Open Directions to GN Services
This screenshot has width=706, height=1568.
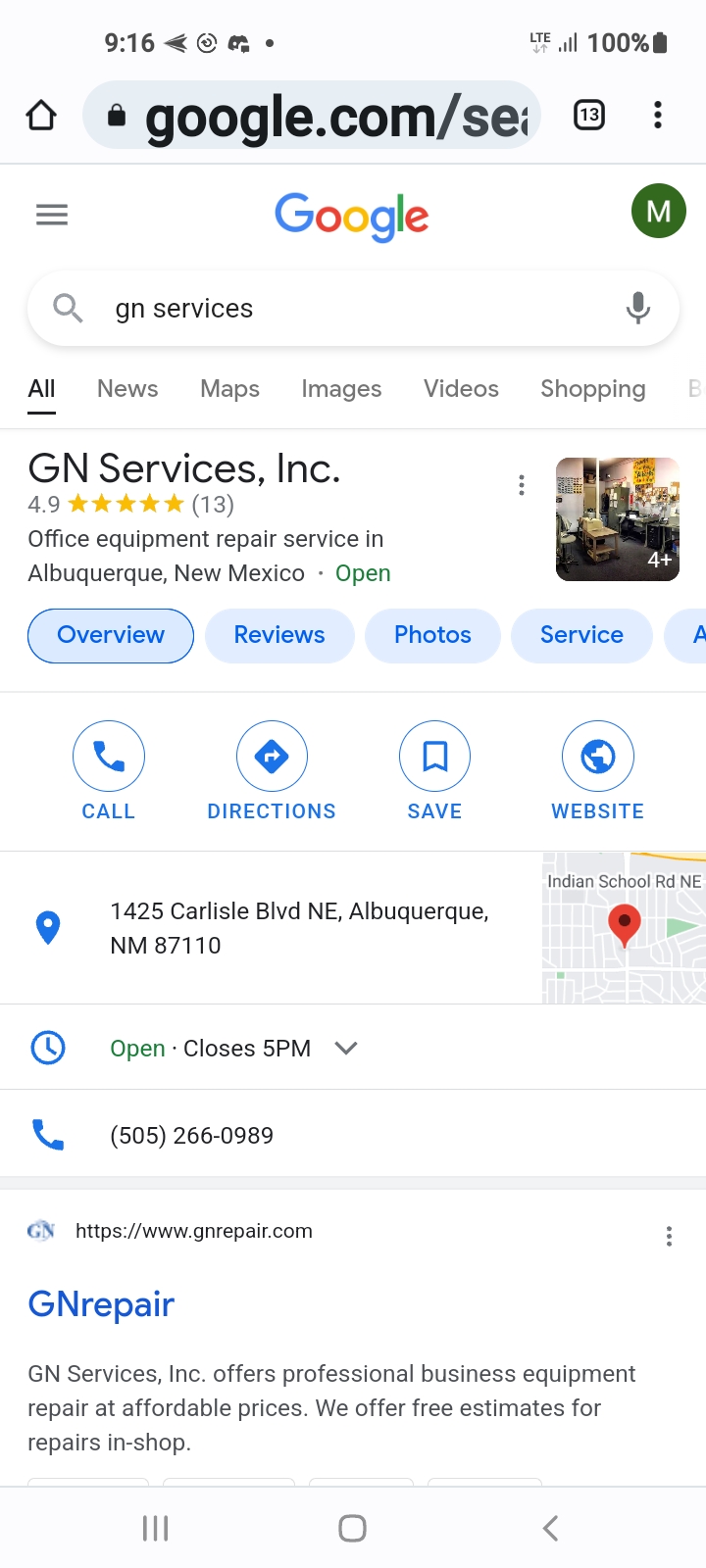click(x=272, y=756)
